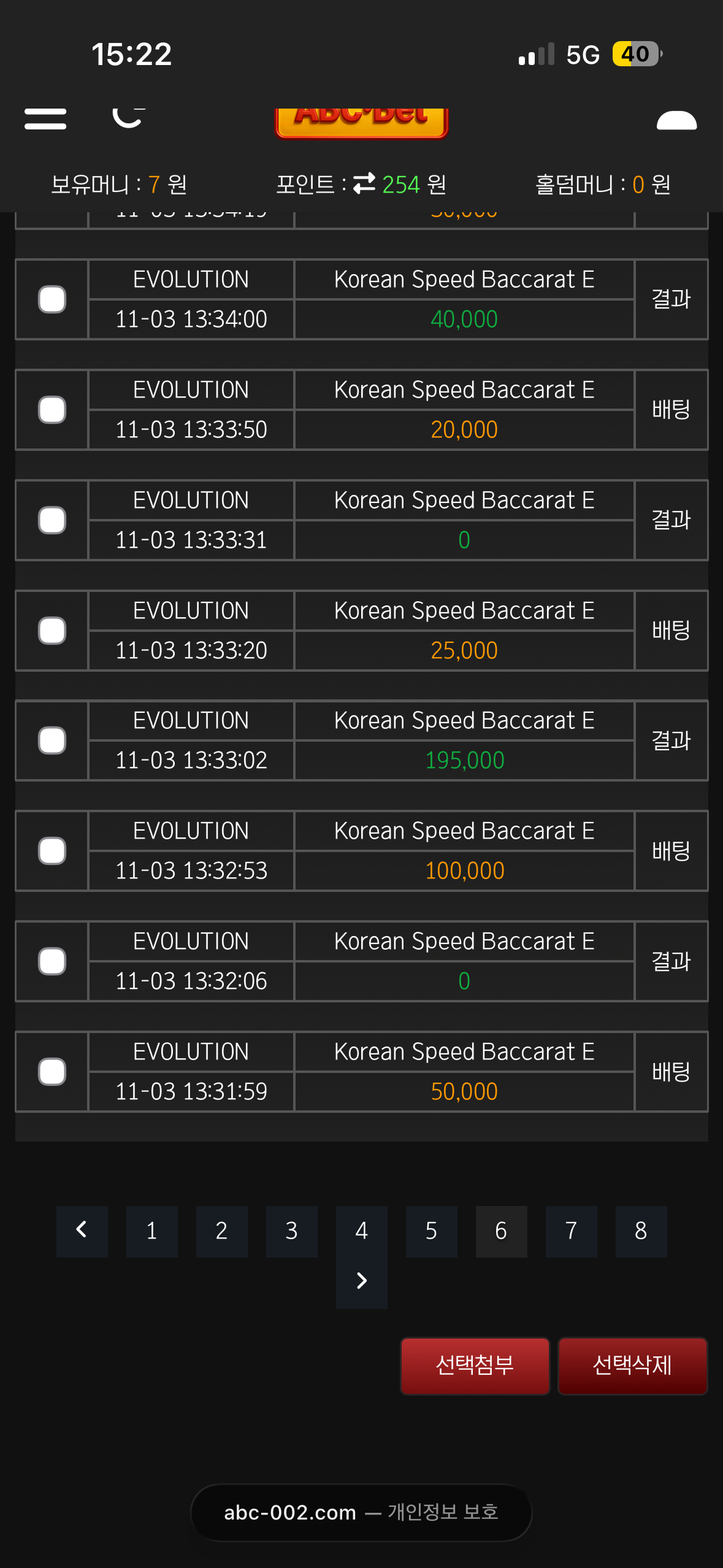Select the 11-03 13:31:59 bet checkbox
723x1568 pixels.
[52, 1072]
